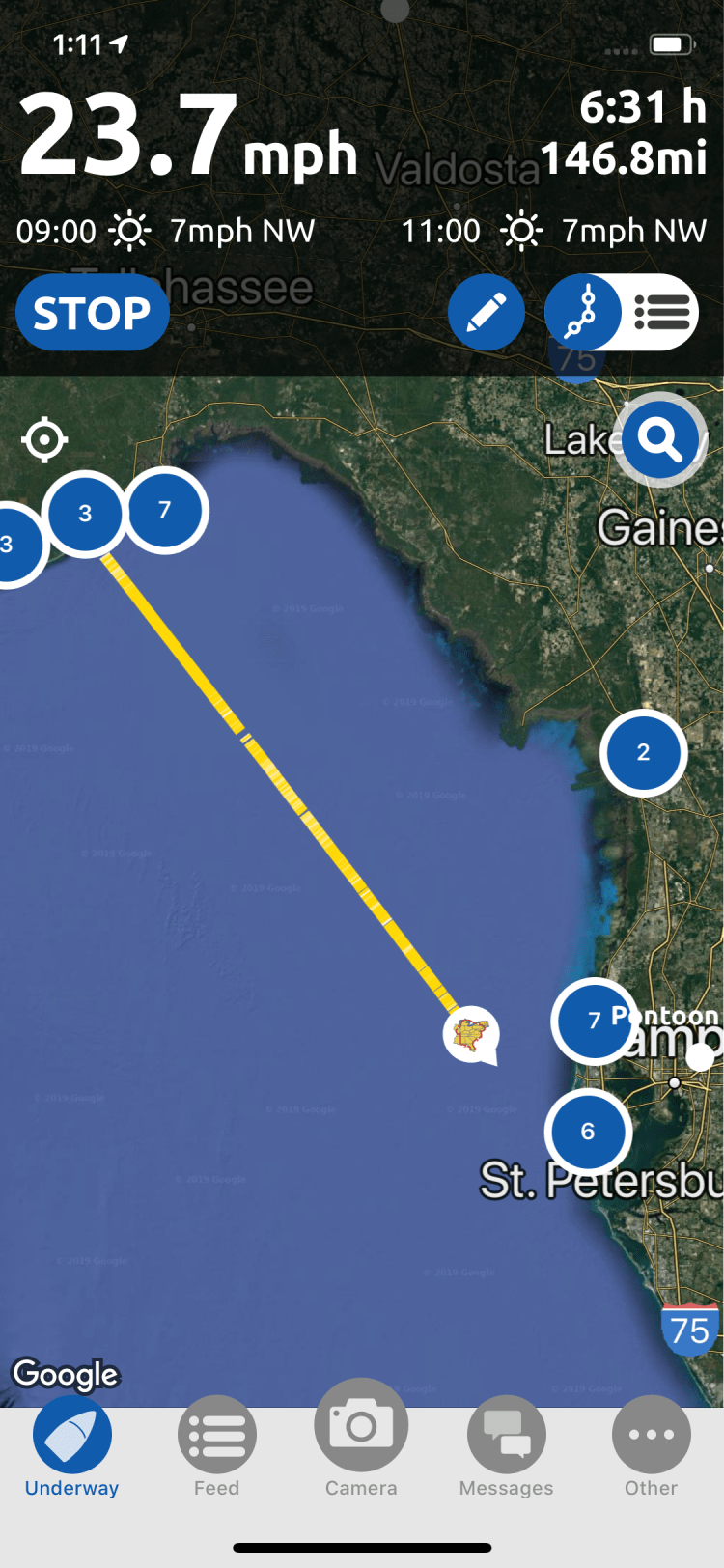Open the Feed tab
The height and width of the screenshot is (1568, 724).
coord(216,1446)
